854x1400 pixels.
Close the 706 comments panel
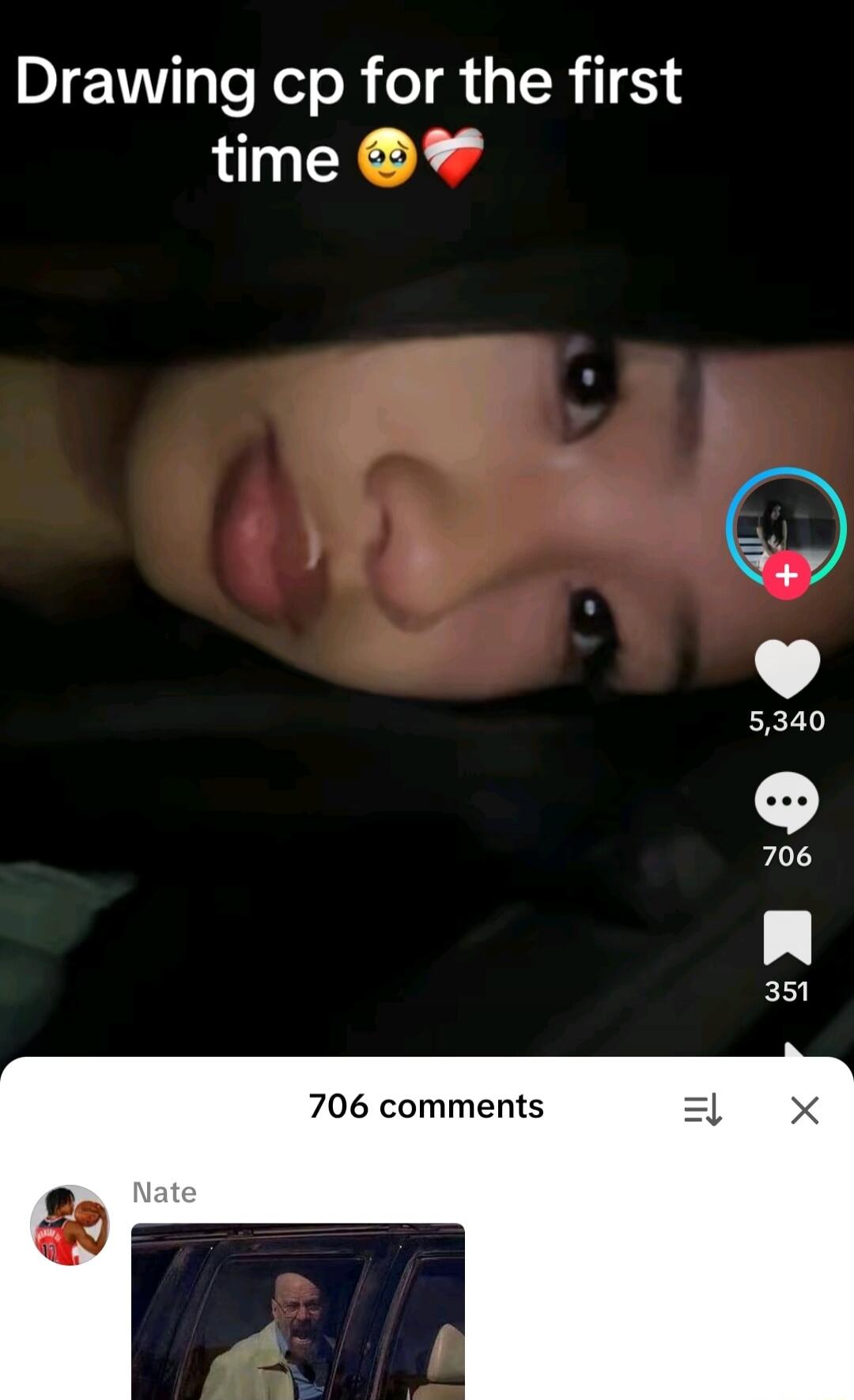(x=804, y=1110)
